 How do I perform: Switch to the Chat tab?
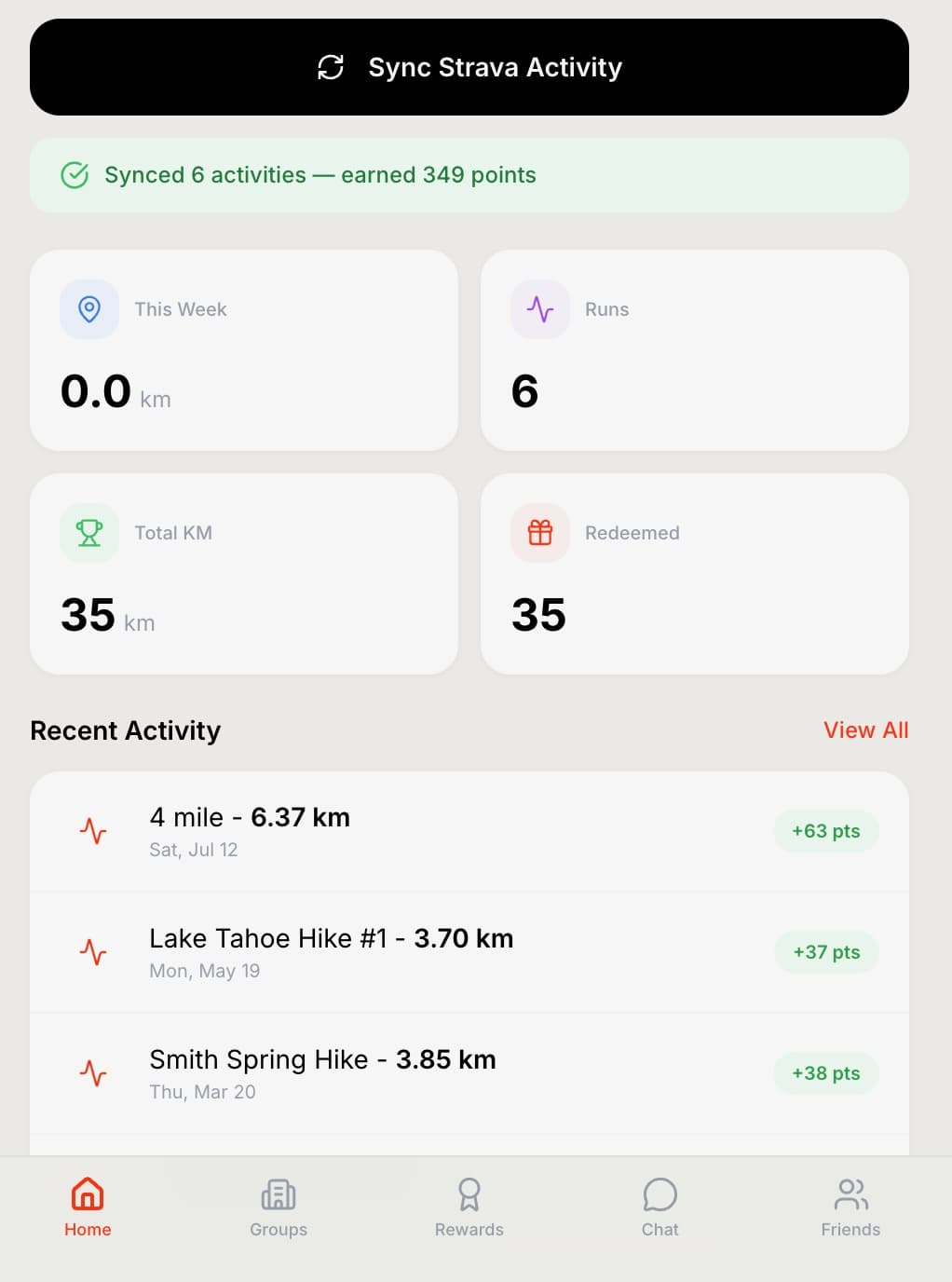(660, 1207)
